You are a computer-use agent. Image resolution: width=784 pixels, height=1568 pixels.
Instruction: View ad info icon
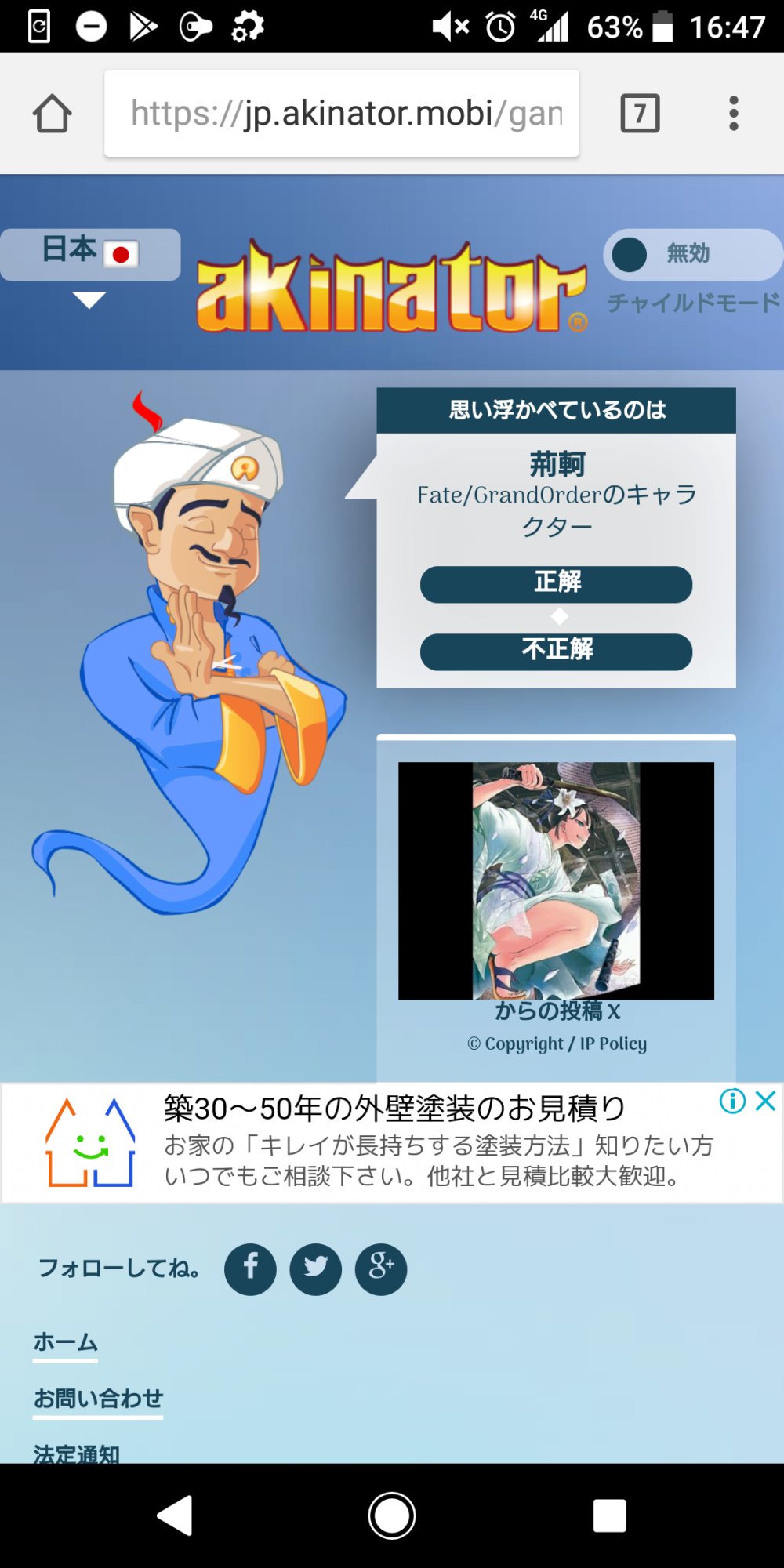pos(732,1101)
